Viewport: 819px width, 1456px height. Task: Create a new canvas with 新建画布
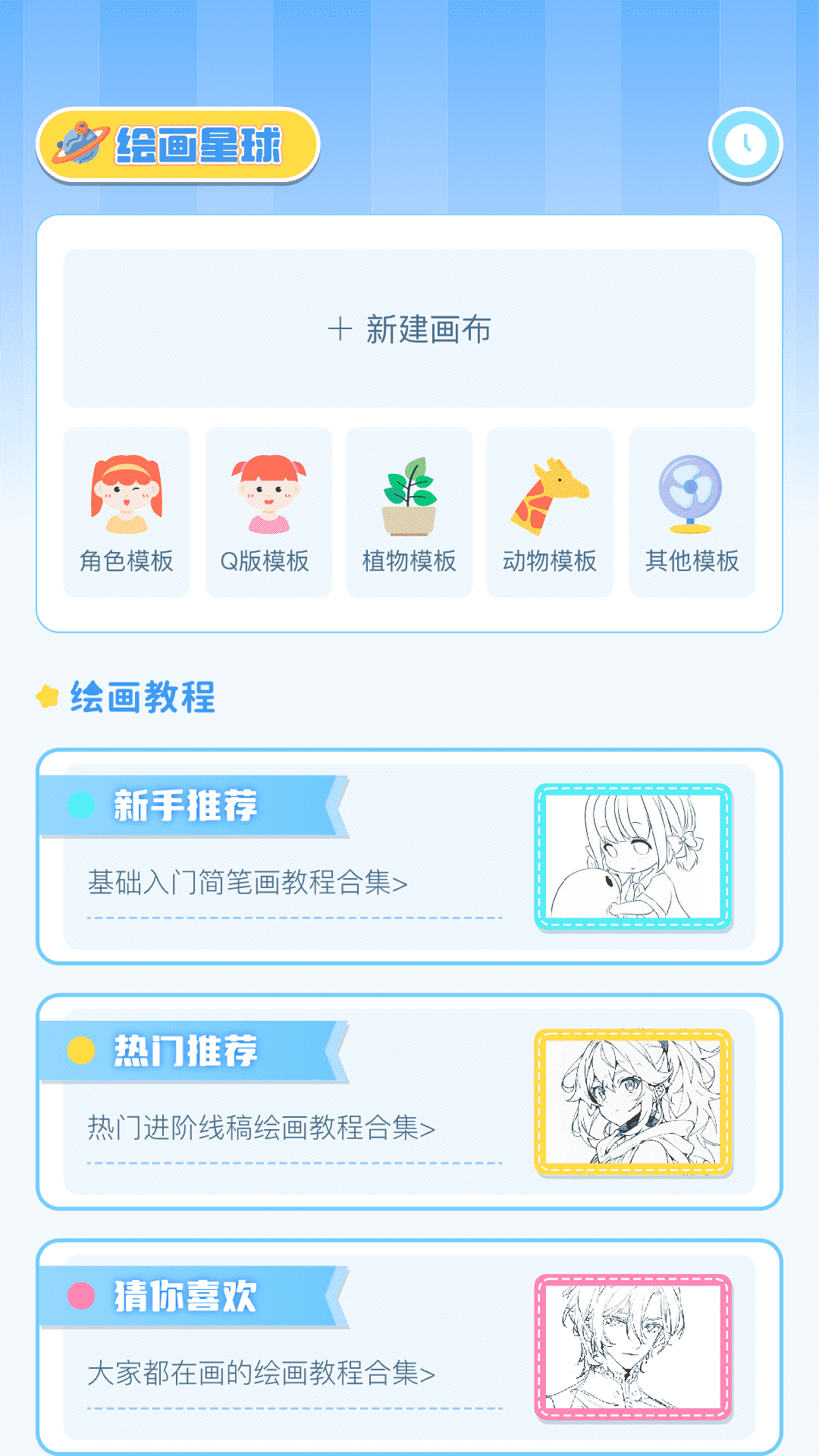pyautogui.click(x=409, y=329)
